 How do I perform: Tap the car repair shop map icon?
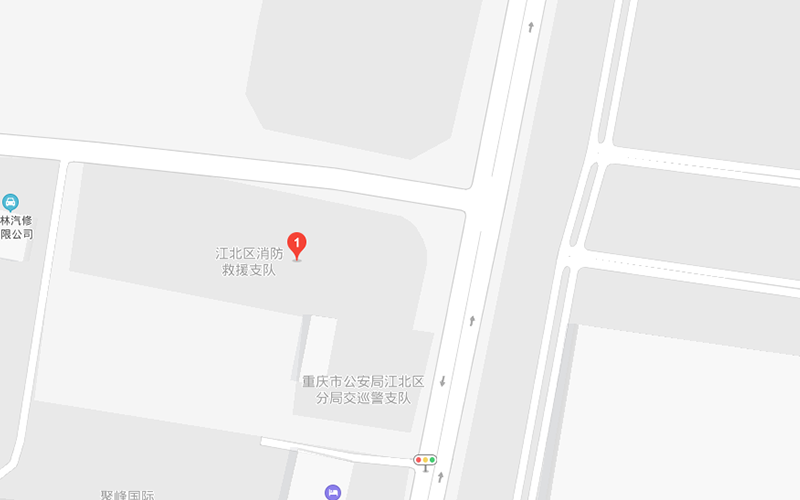(11, 202)
